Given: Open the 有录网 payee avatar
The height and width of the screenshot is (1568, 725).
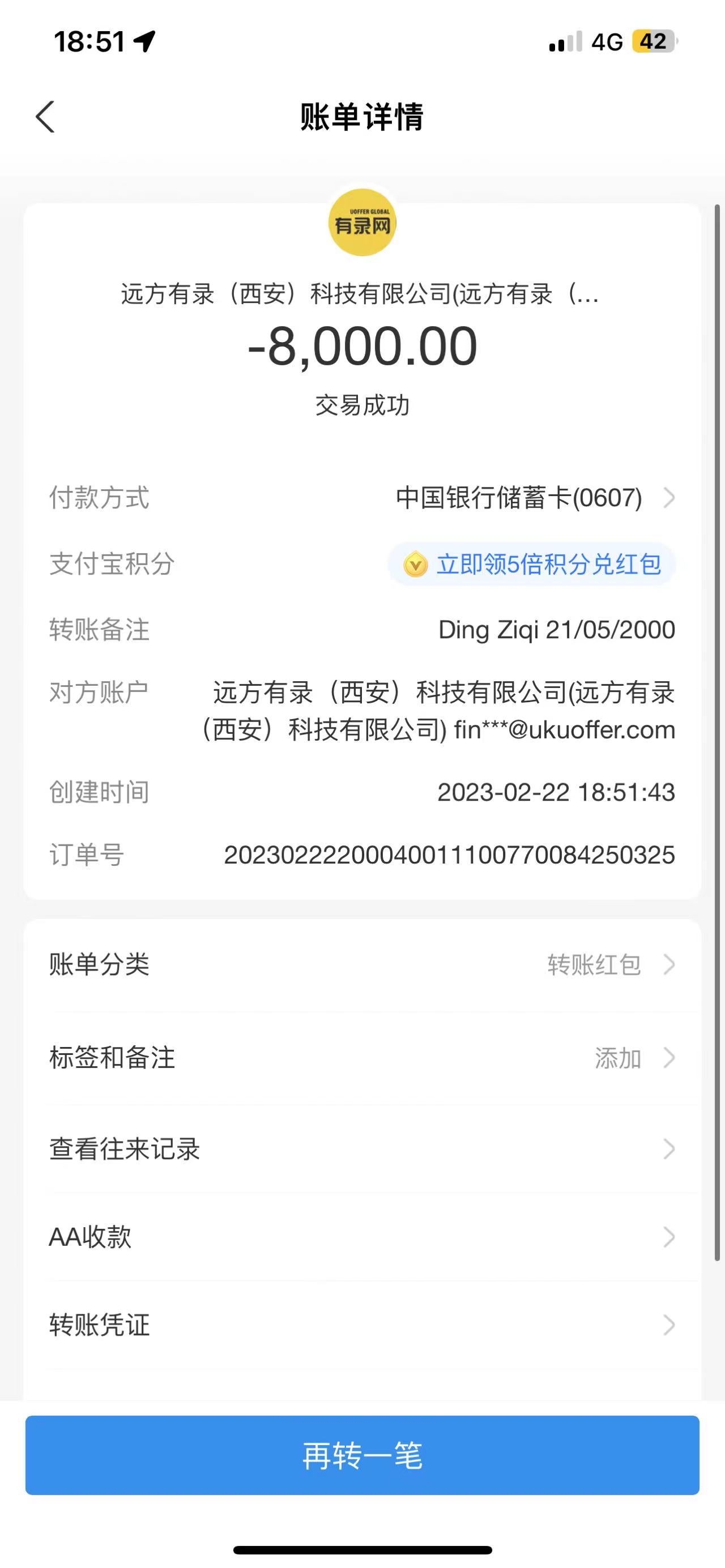Looking at the screenshot, I should point(362,223).
